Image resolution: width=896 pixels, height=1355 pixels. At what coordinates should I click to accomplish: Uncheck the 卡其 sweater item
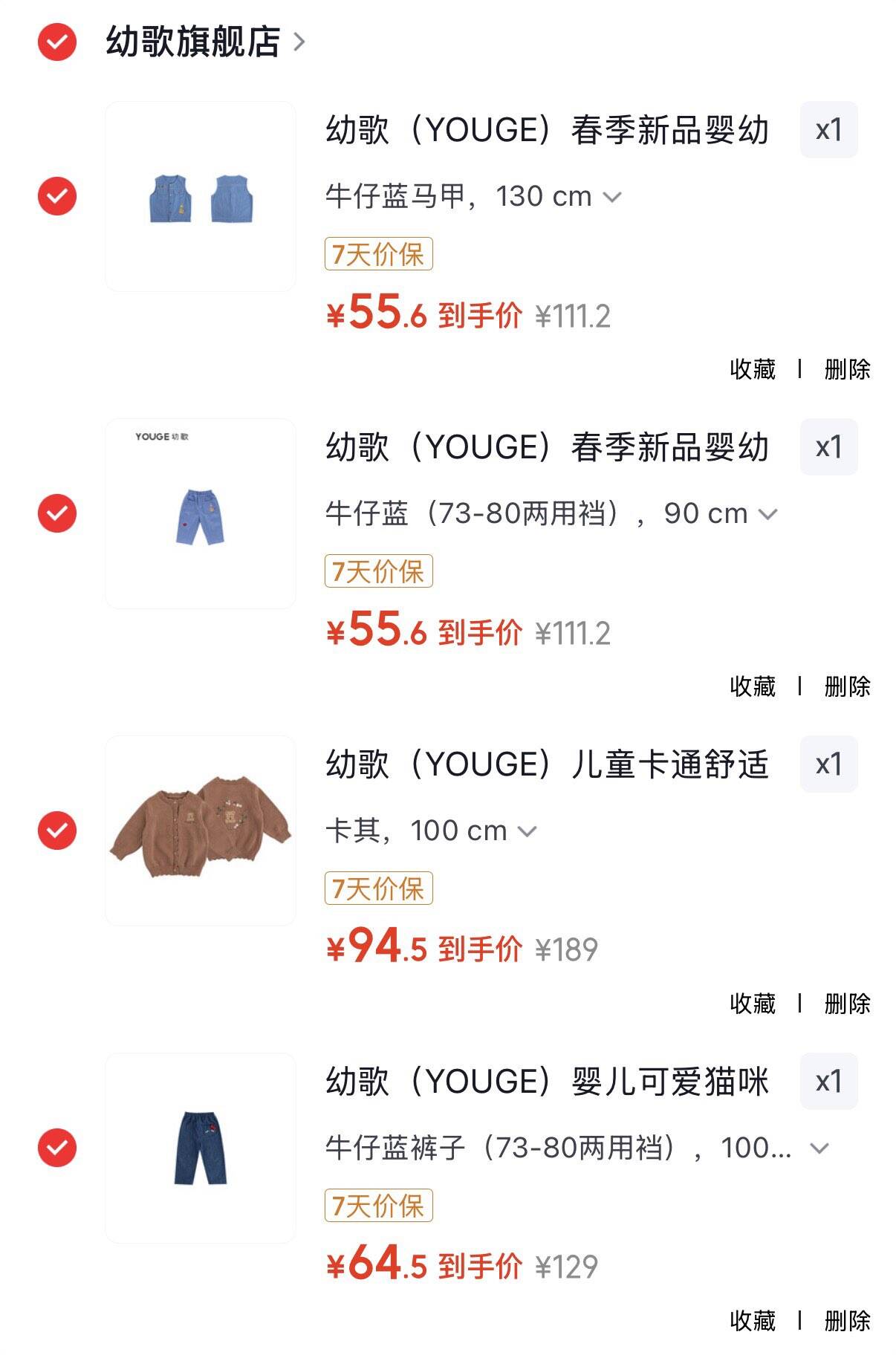click(x=57, y=831)
